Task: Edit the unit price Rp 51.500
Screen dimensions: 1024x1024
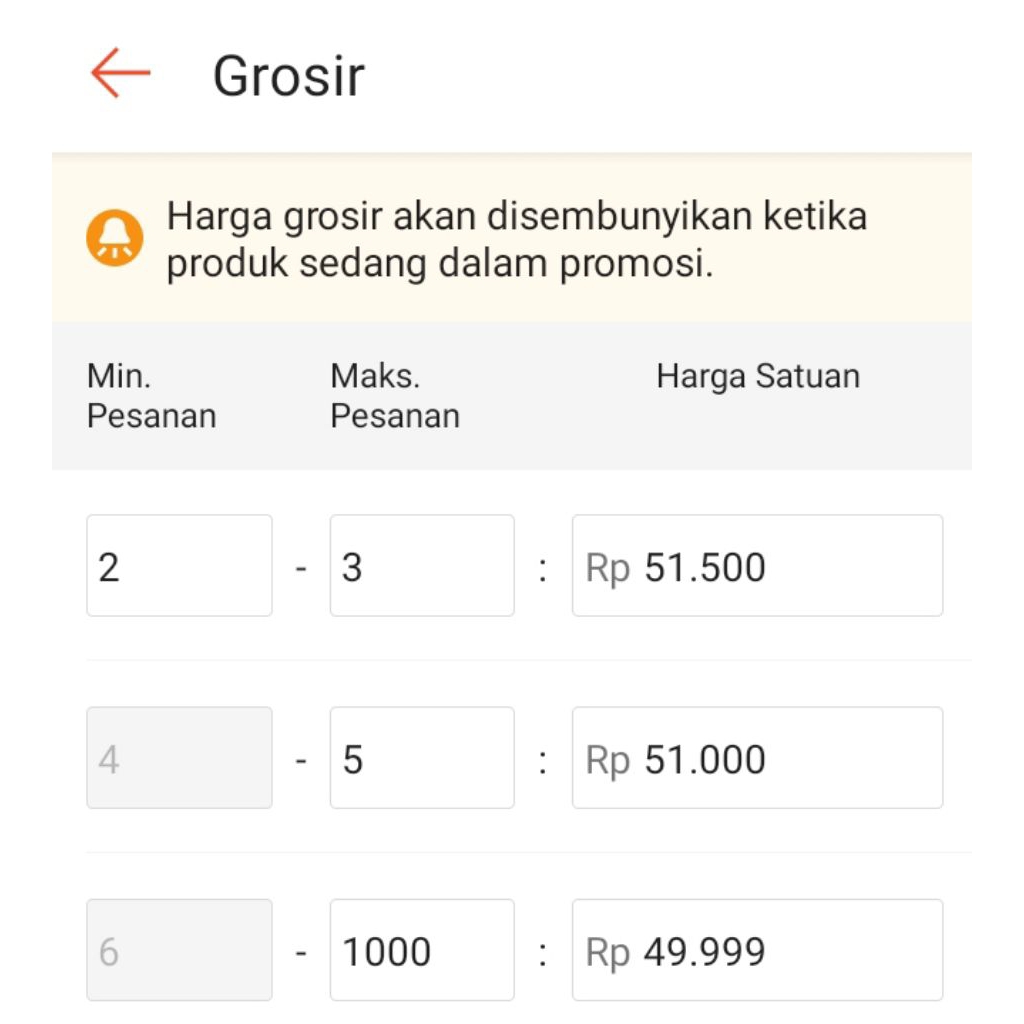Action: [757, 566]
